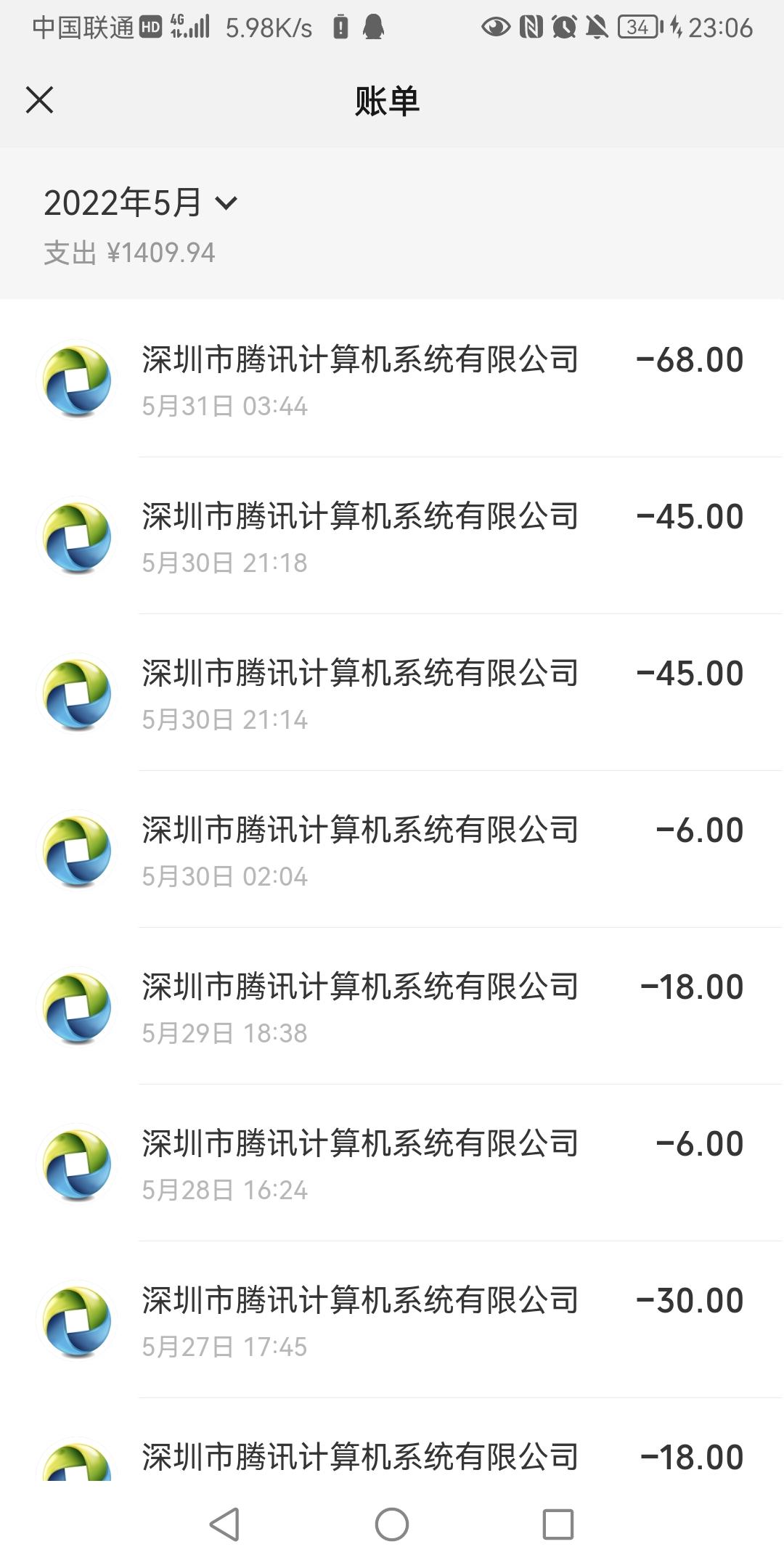Go back with the system back button

(224, 1524)
